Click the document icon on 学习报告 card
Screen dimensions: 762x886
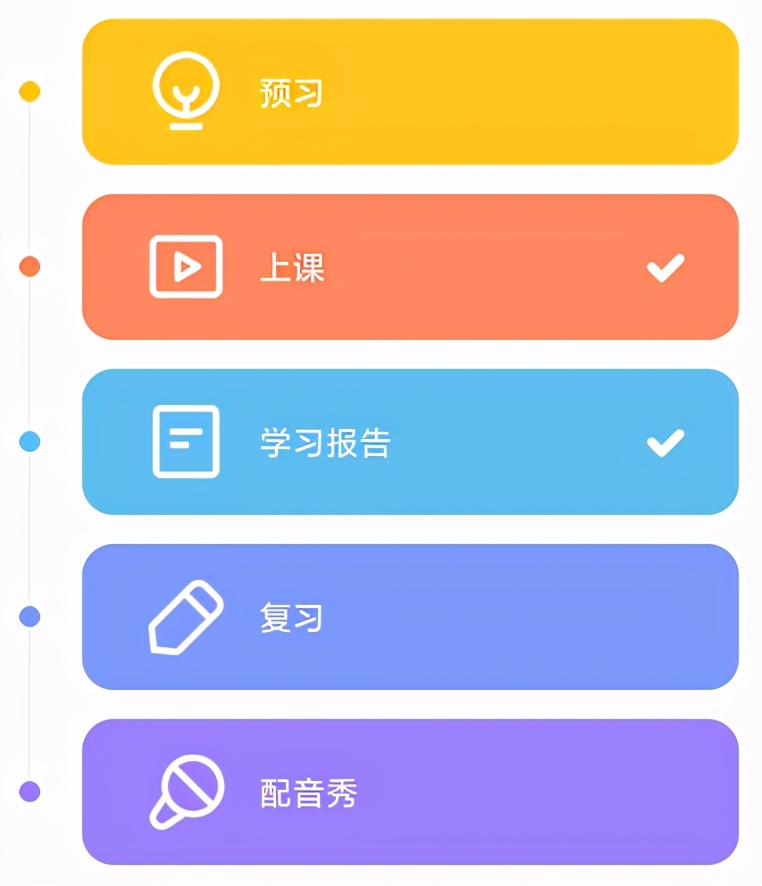[185, 441]
